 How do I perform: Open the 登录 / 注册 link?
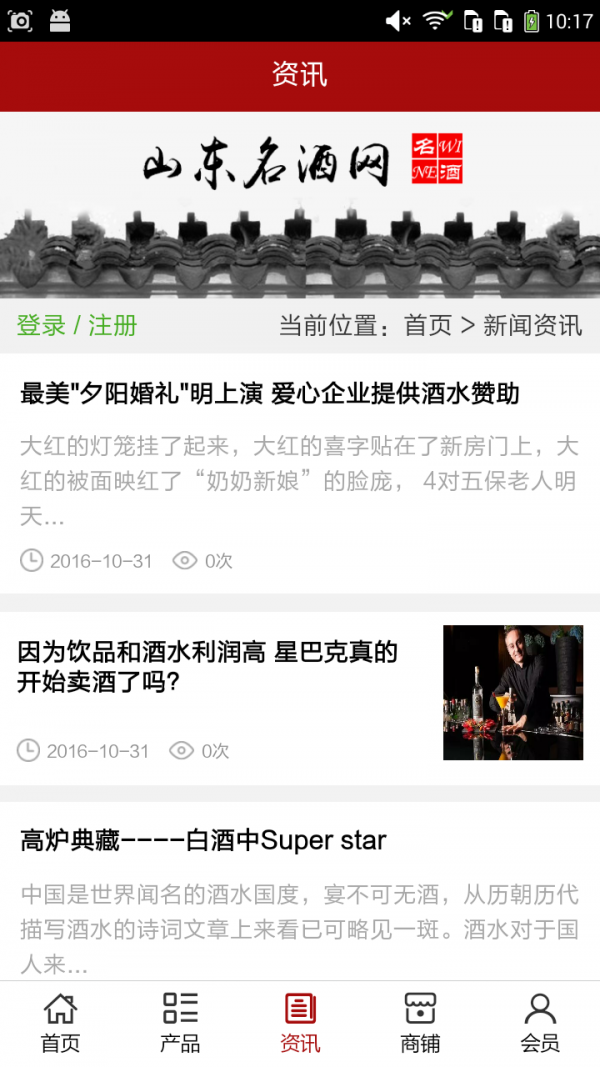[x=77, y=325]
